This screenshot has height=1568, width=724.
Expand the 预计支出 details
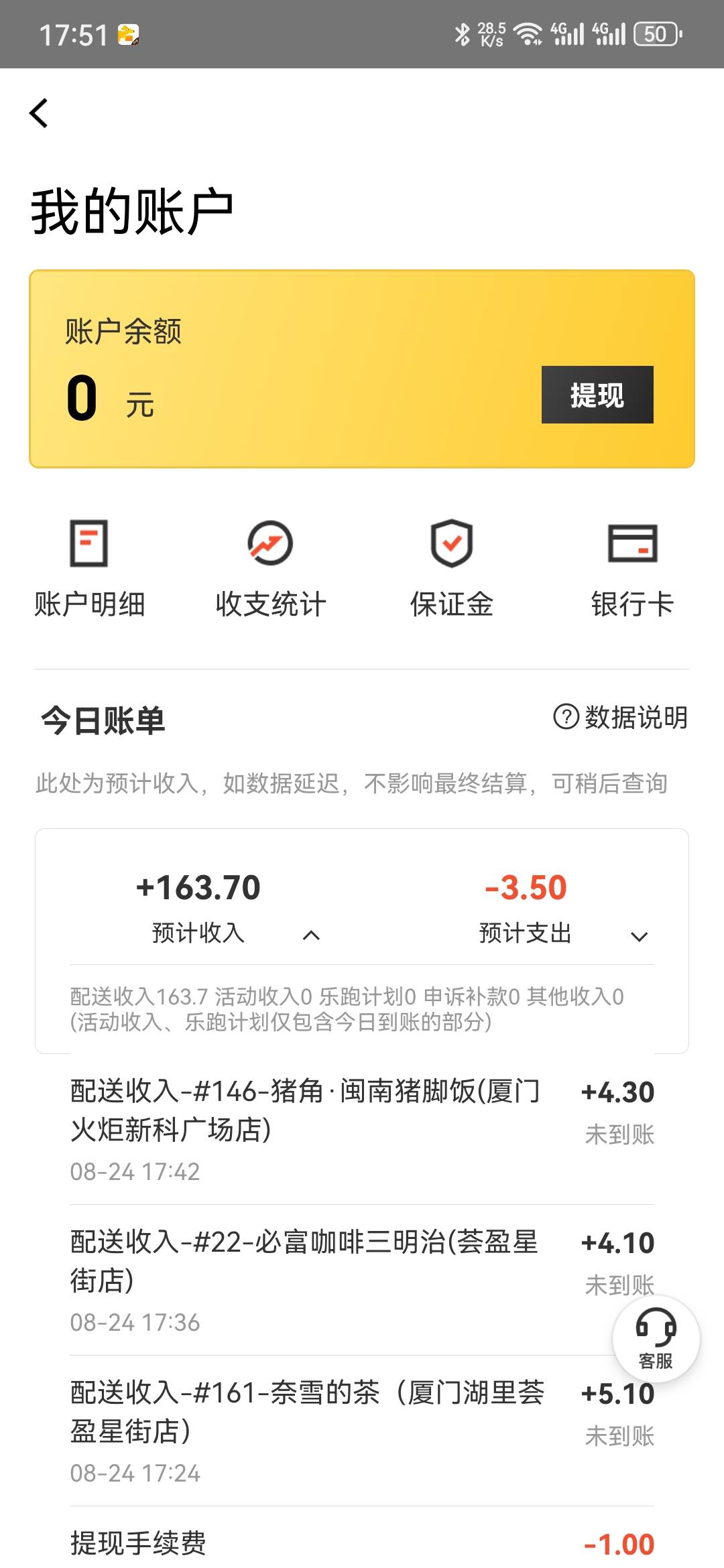point(640,936)
